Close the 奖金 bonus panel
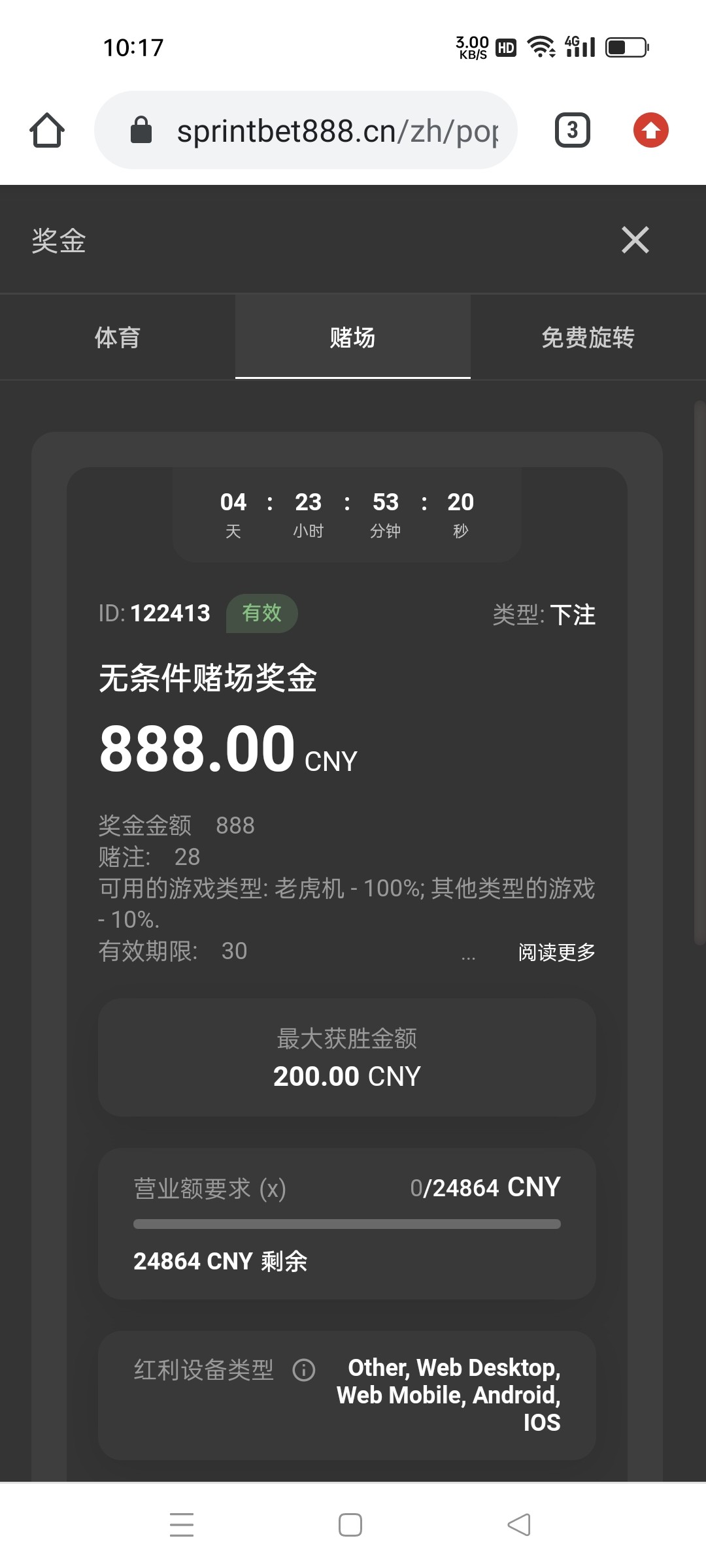Screen dimensions: 706x1568 point(635,240)
